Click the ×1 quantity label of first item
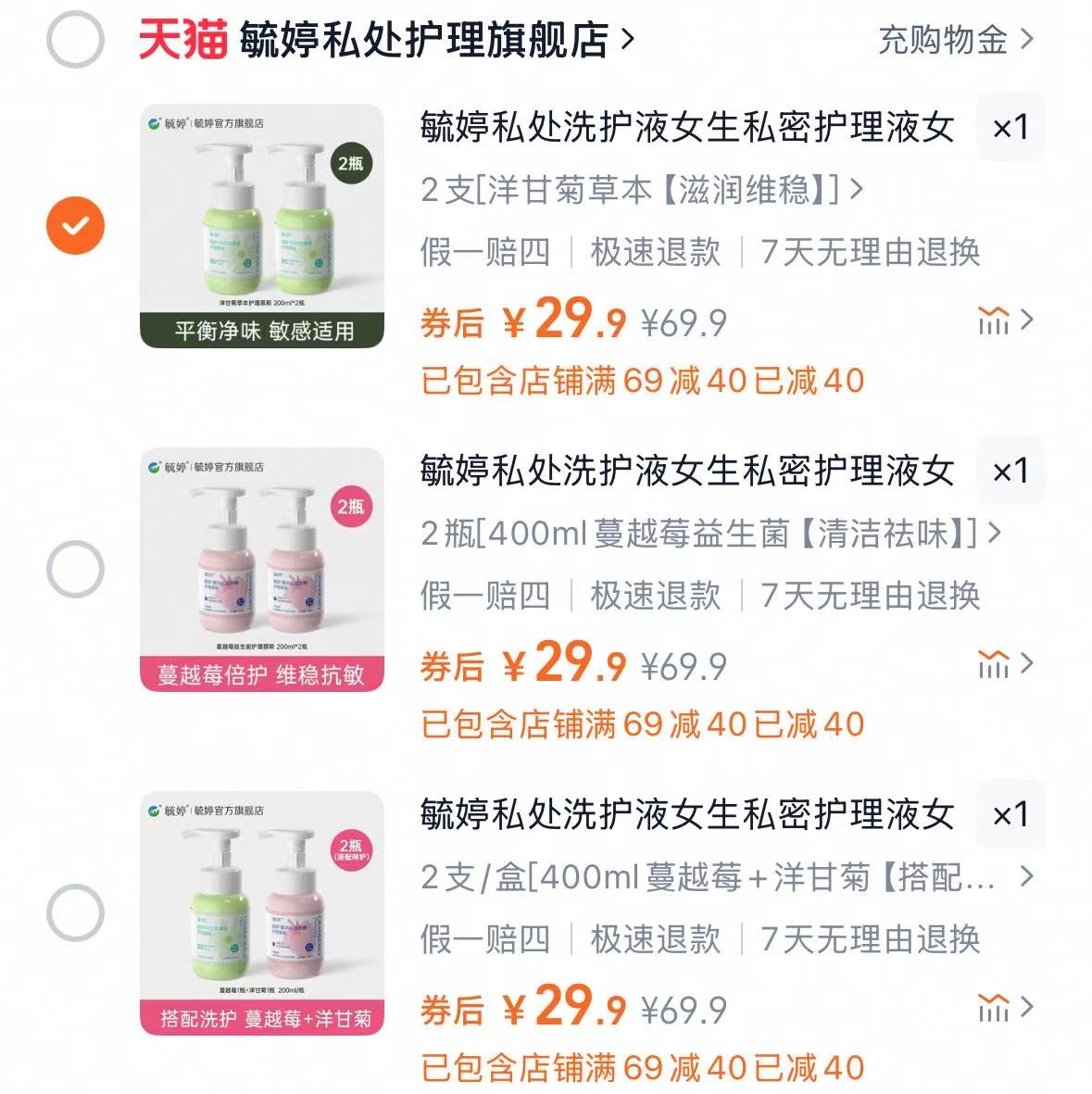The width and height of the screenshot is (1092, 1094). pyautogui.click(x=1010, y=129)
